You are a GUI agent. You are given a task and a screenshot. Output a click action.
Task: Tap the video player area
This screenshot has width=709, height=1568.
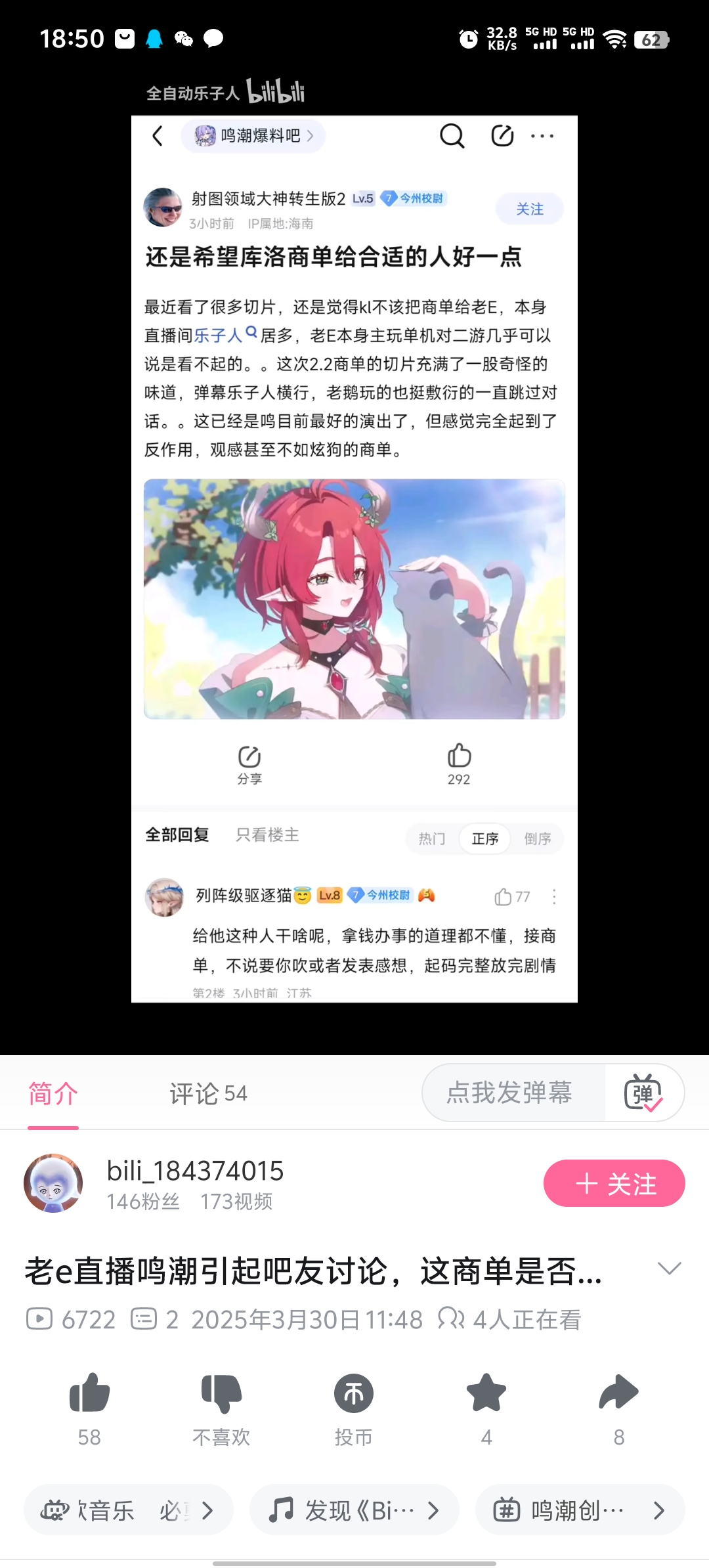[x=354, y=558]
